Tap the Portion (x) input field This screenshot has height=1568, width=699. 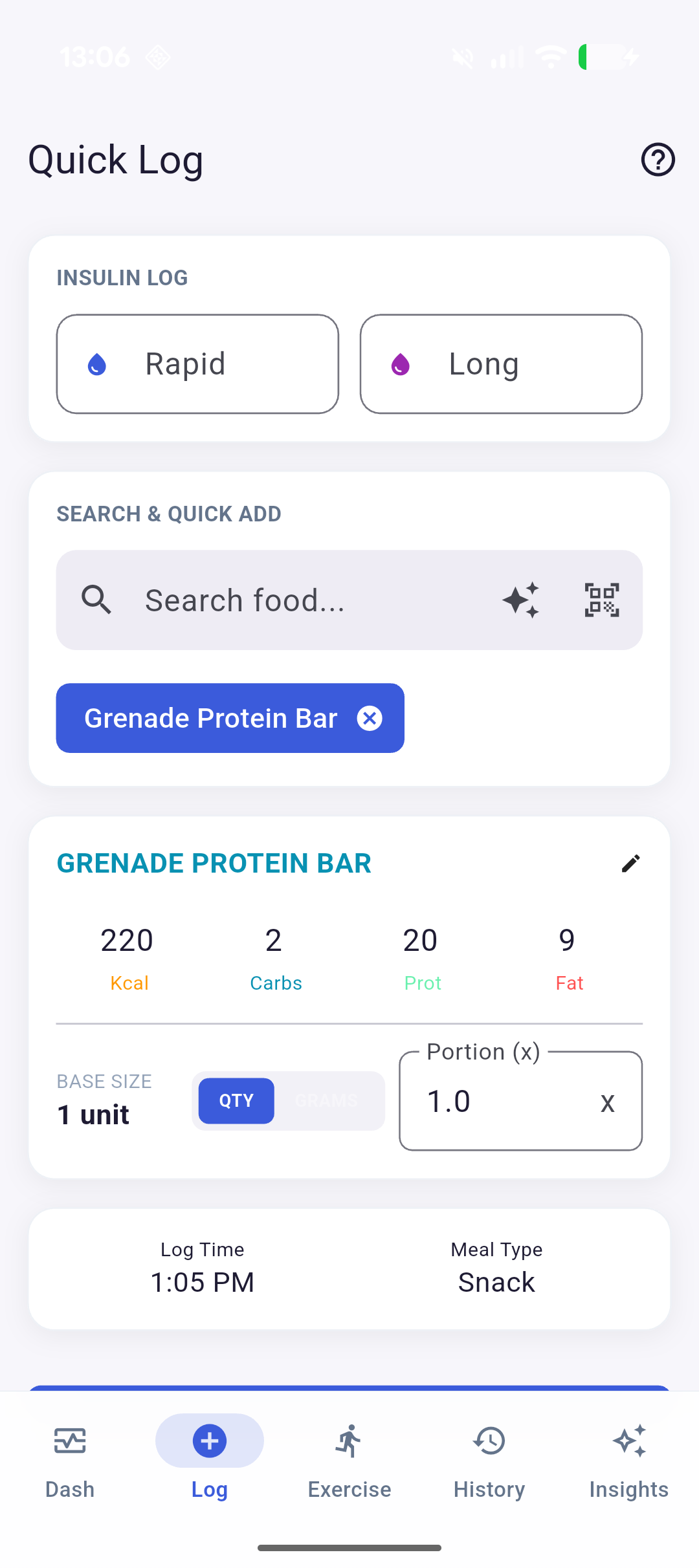pyautogui.click(x=521, y=1101)
